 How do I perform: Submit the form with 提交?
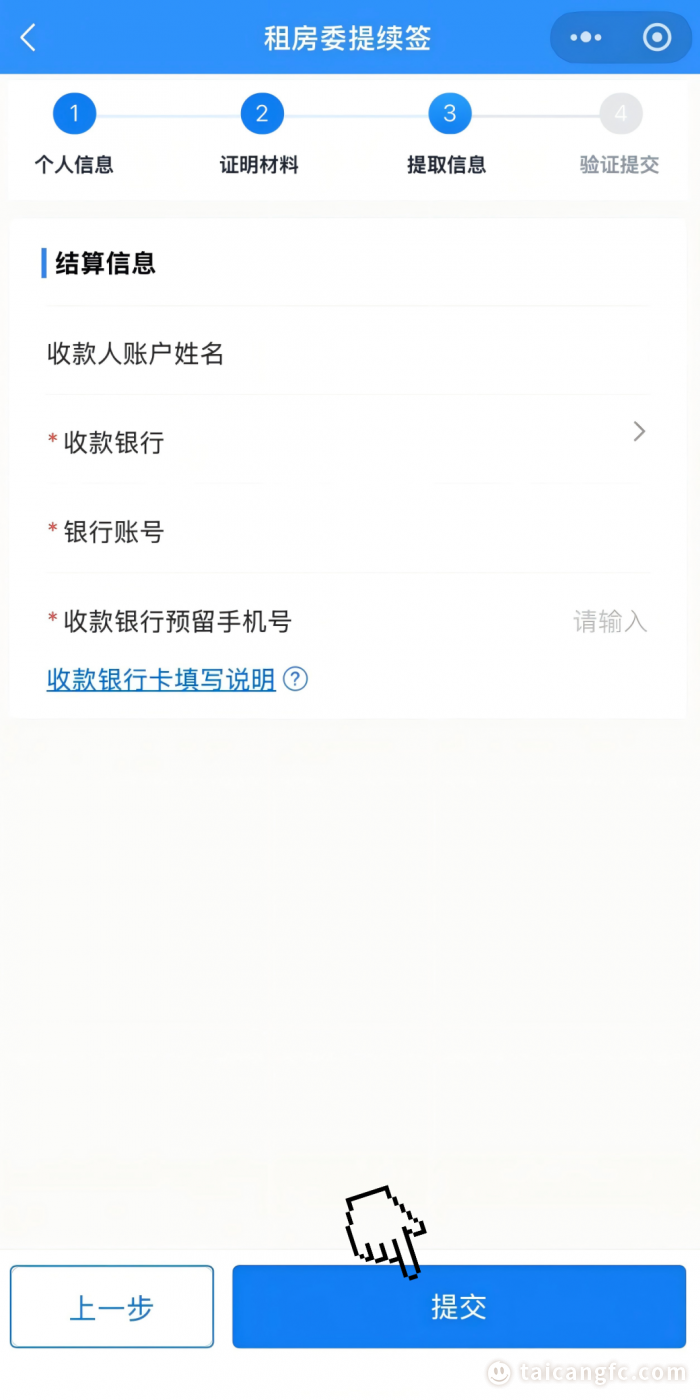pos(459,1307)
